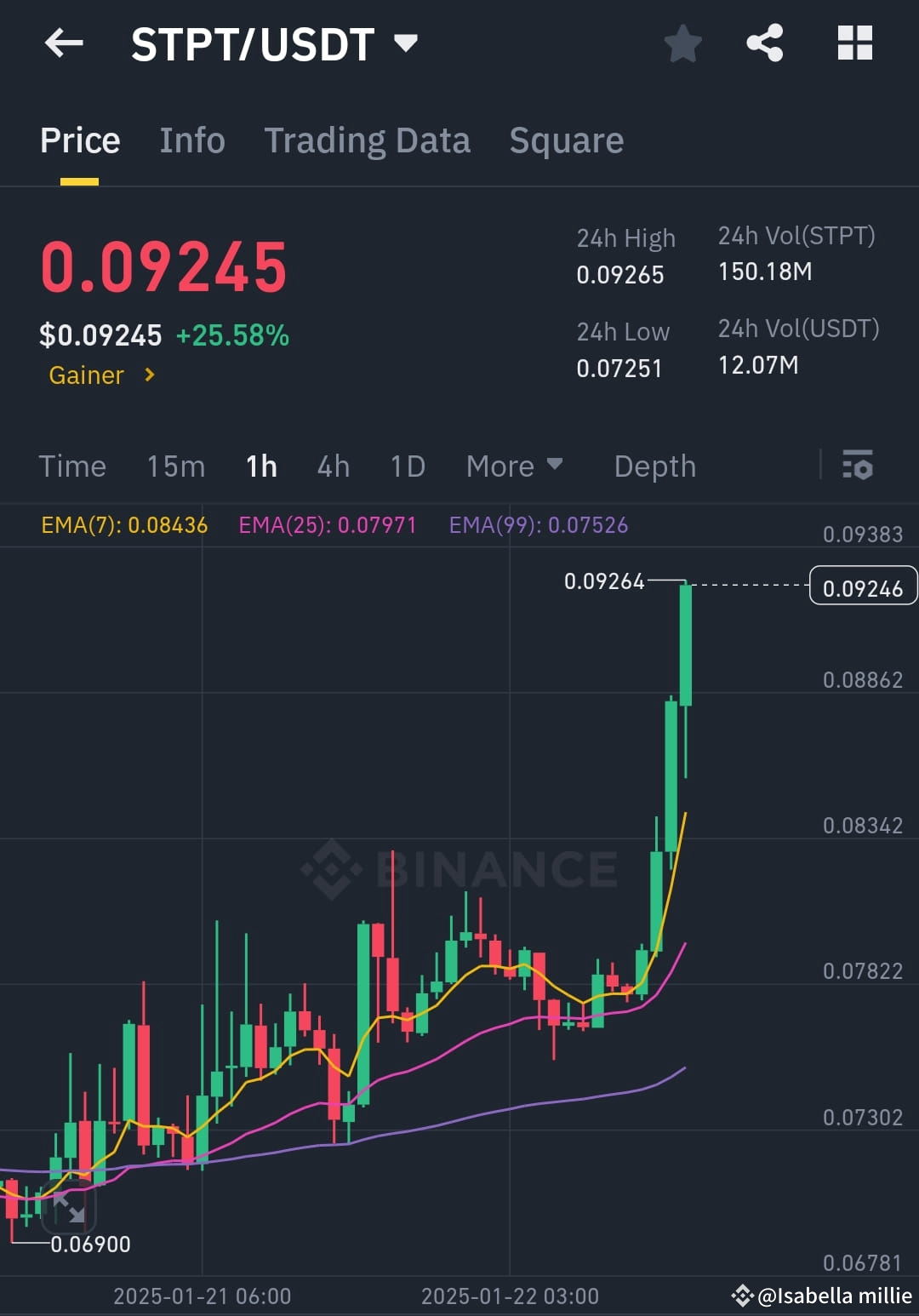Switch to the 4h timeframe

(x=333, y=466)
